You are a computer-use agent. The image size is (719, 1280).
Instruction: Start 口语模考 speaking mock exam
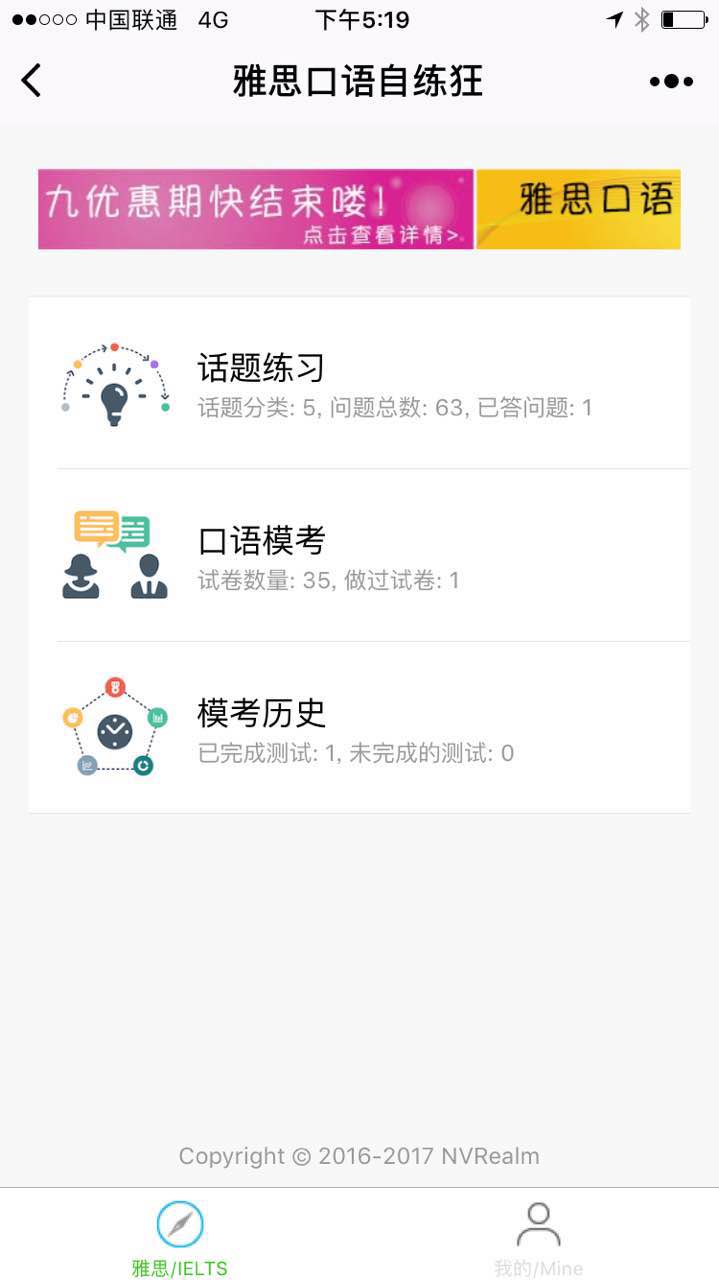tap(360, 555)
